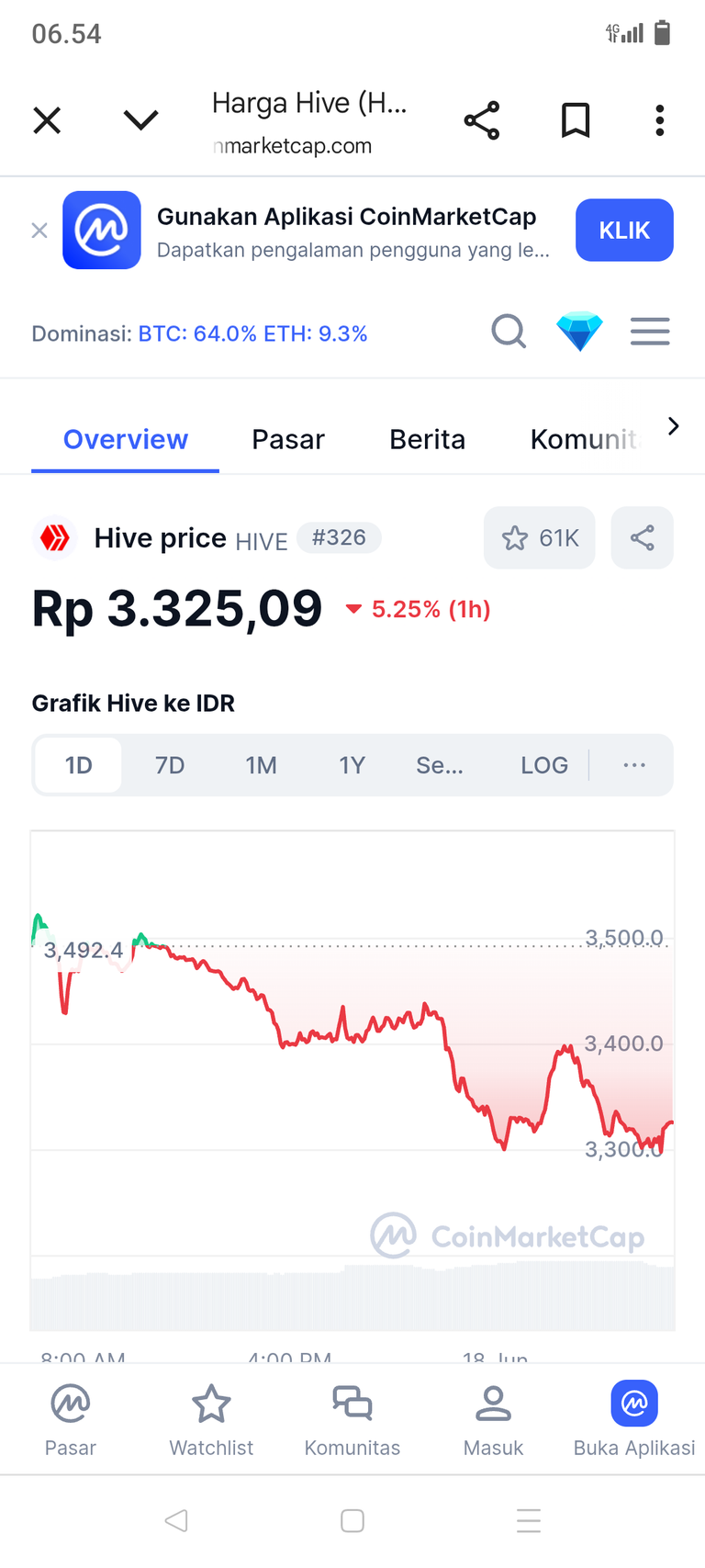Expand the browser dropdown chevron
The width and height of the screenshot is (705, 1568).
[140, 120]
